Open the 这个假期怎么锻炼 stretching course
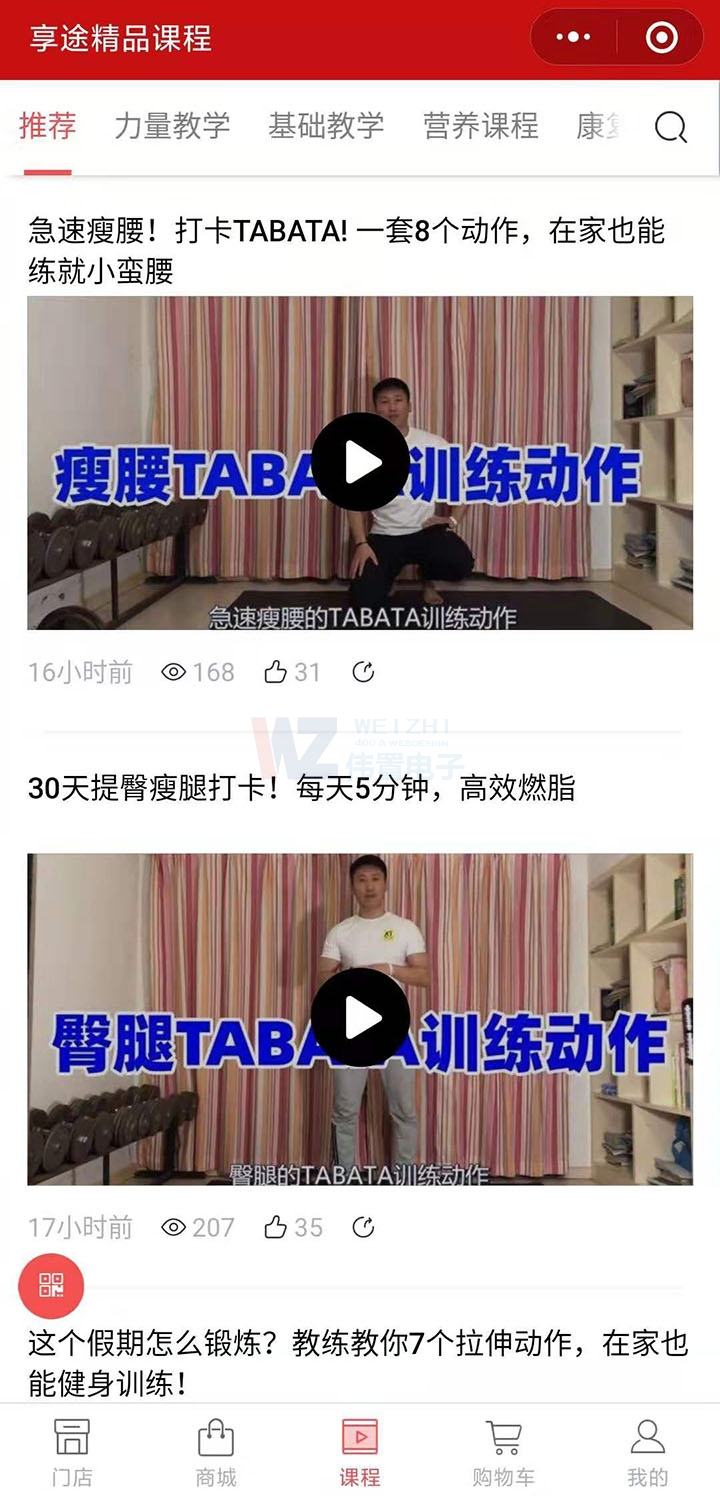This screenshot has width=720, height=1500. (x=358, y=1362)
